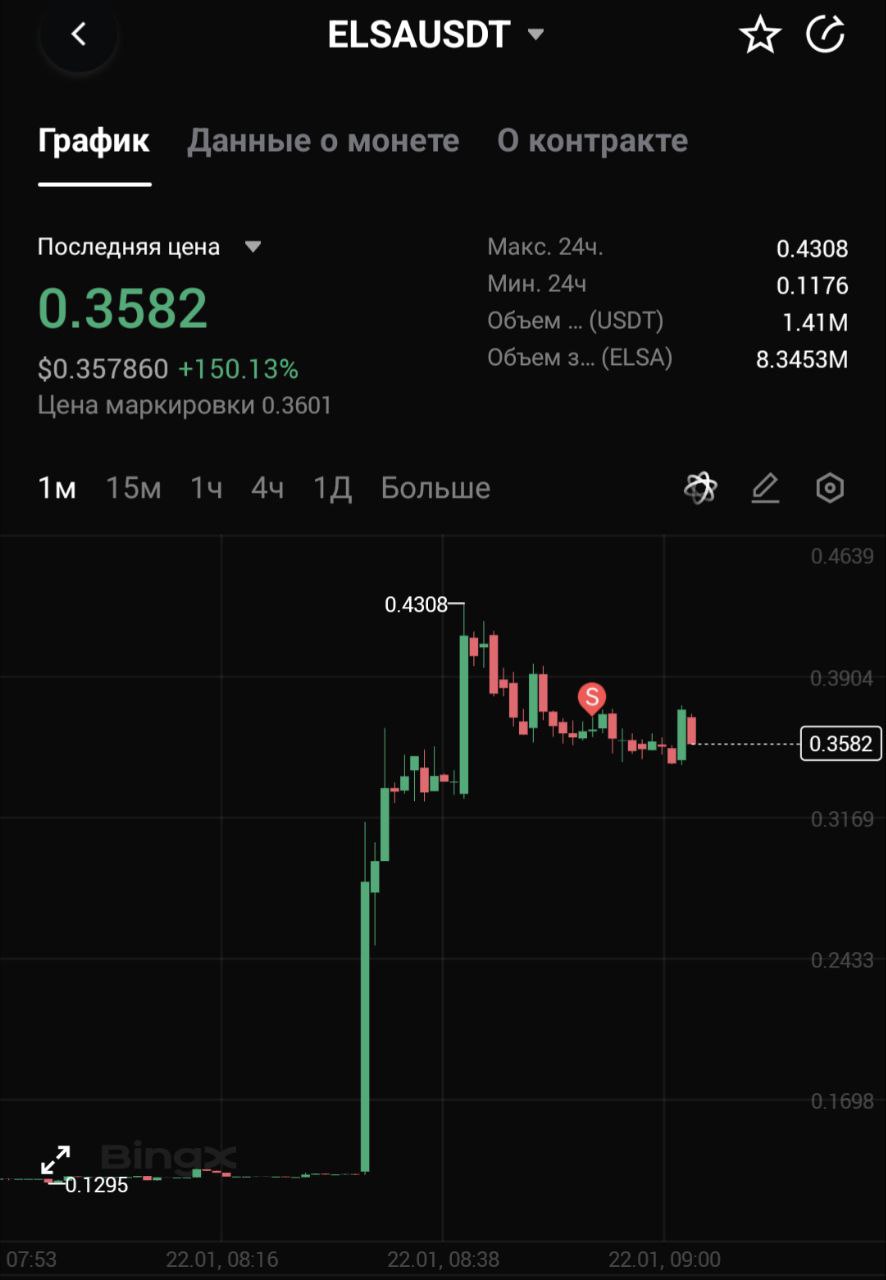Tap the red S sell marker on chart

592,697
